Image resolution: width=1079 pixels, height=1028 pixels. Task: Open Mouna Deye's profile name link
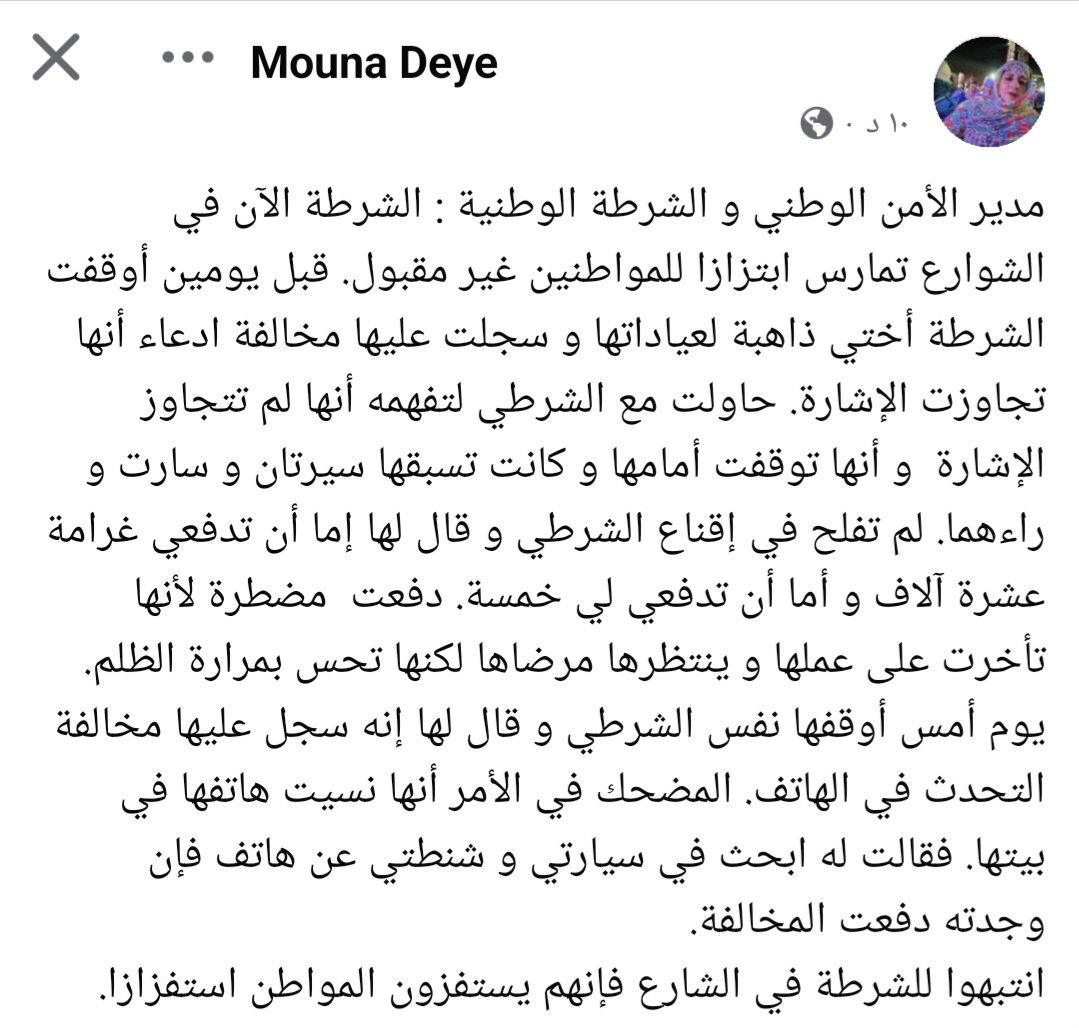[x=374, y=64]
